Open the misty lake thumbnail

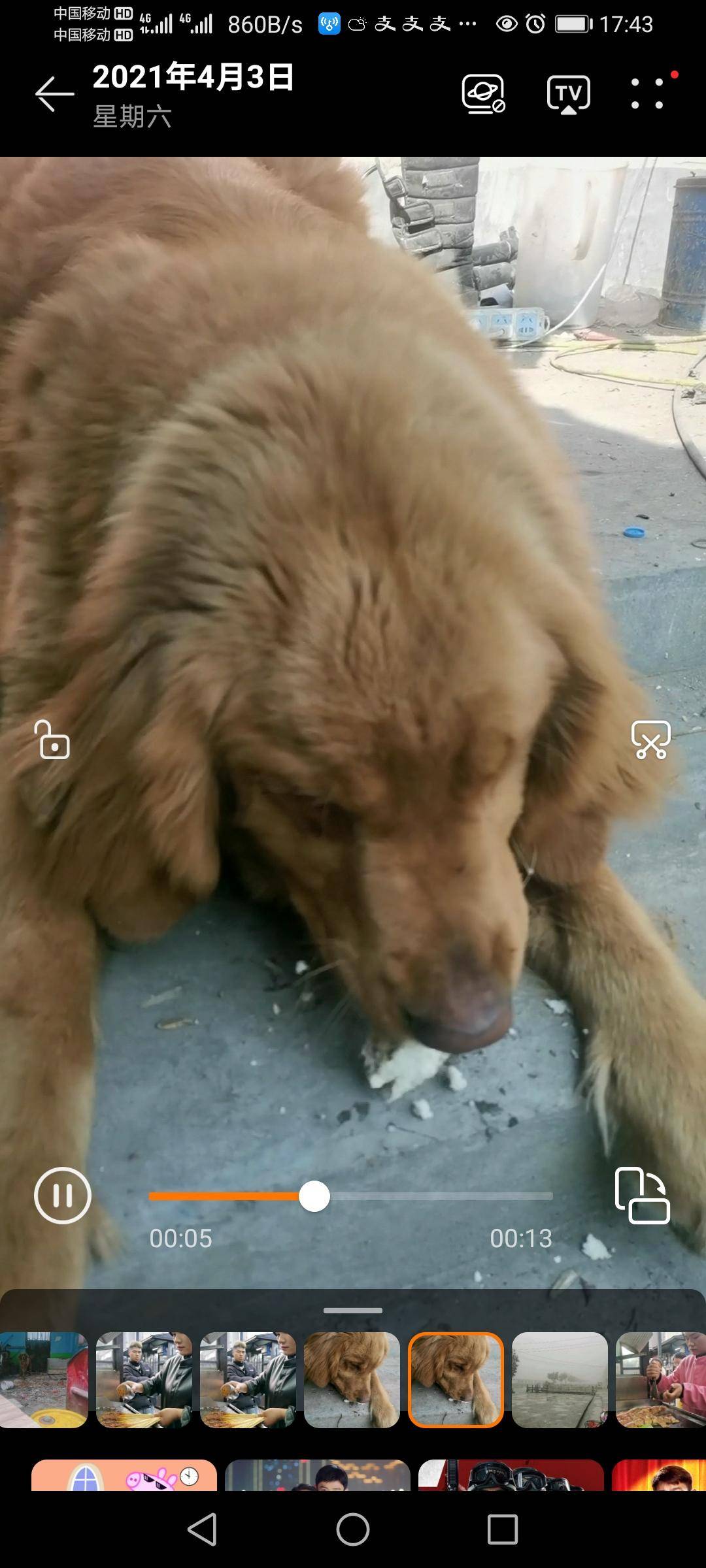[560, 1379]
